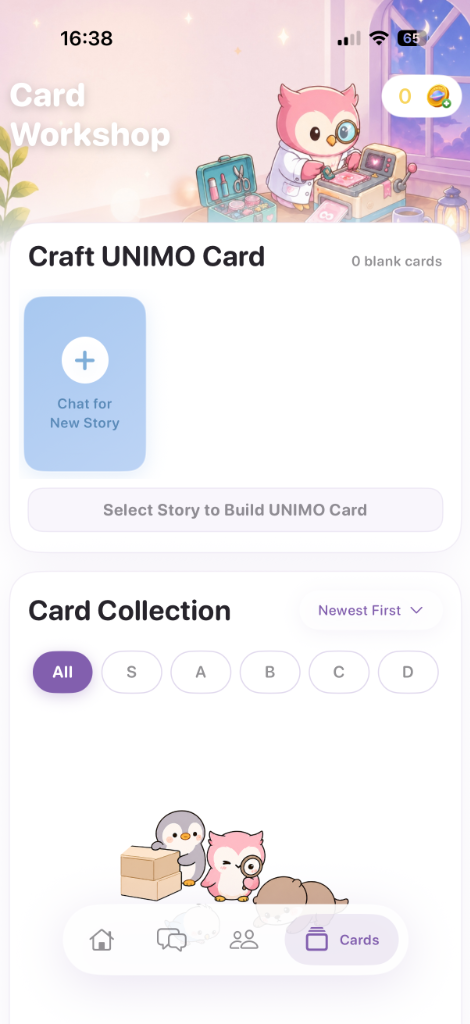
Task: Tap the Chat for New Story card
Action: [85, 384]
